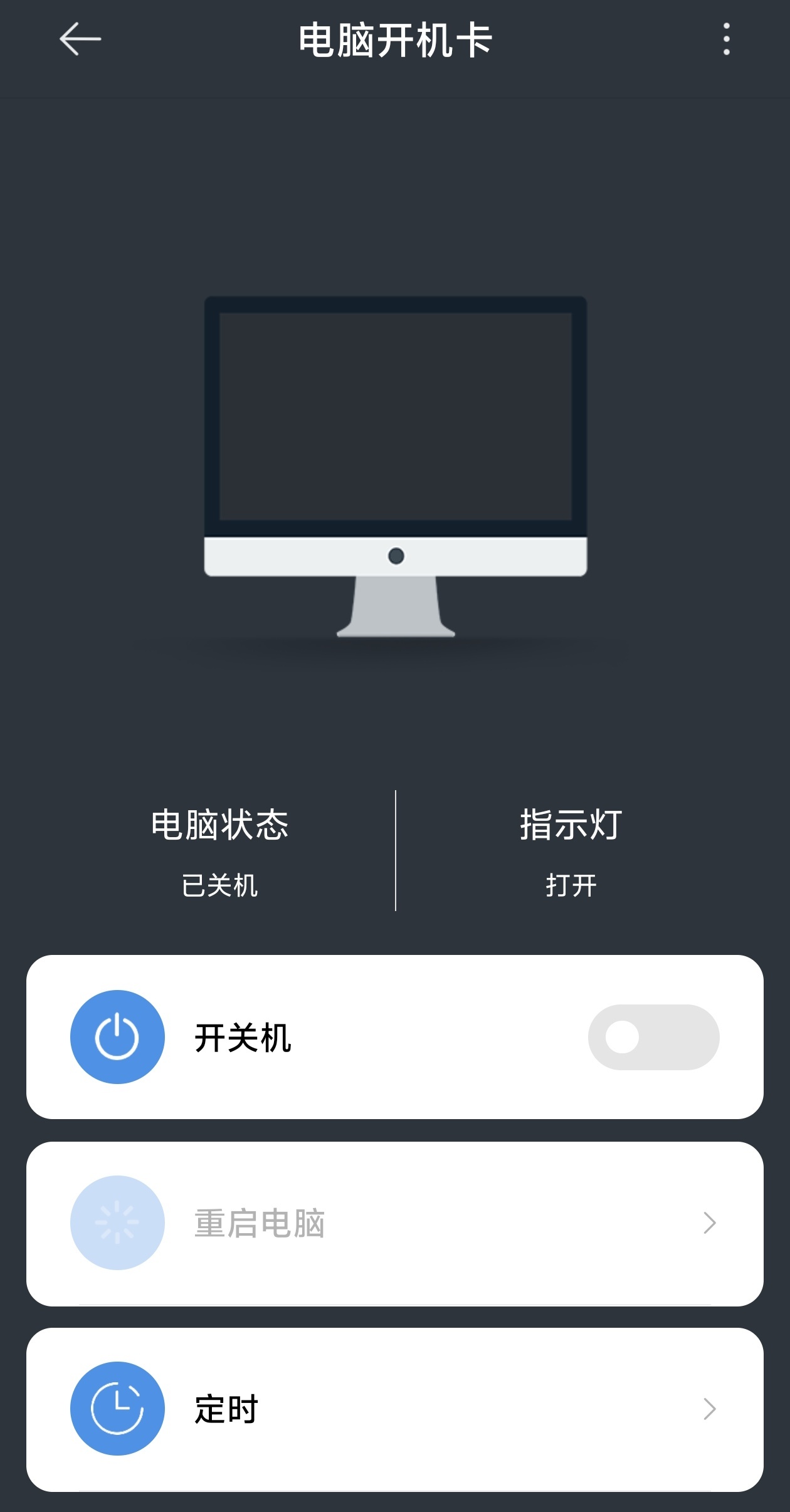Viewport: 790px width, 1512px height.
Task: Open the 定时 timer settings
Action: 395,1409
